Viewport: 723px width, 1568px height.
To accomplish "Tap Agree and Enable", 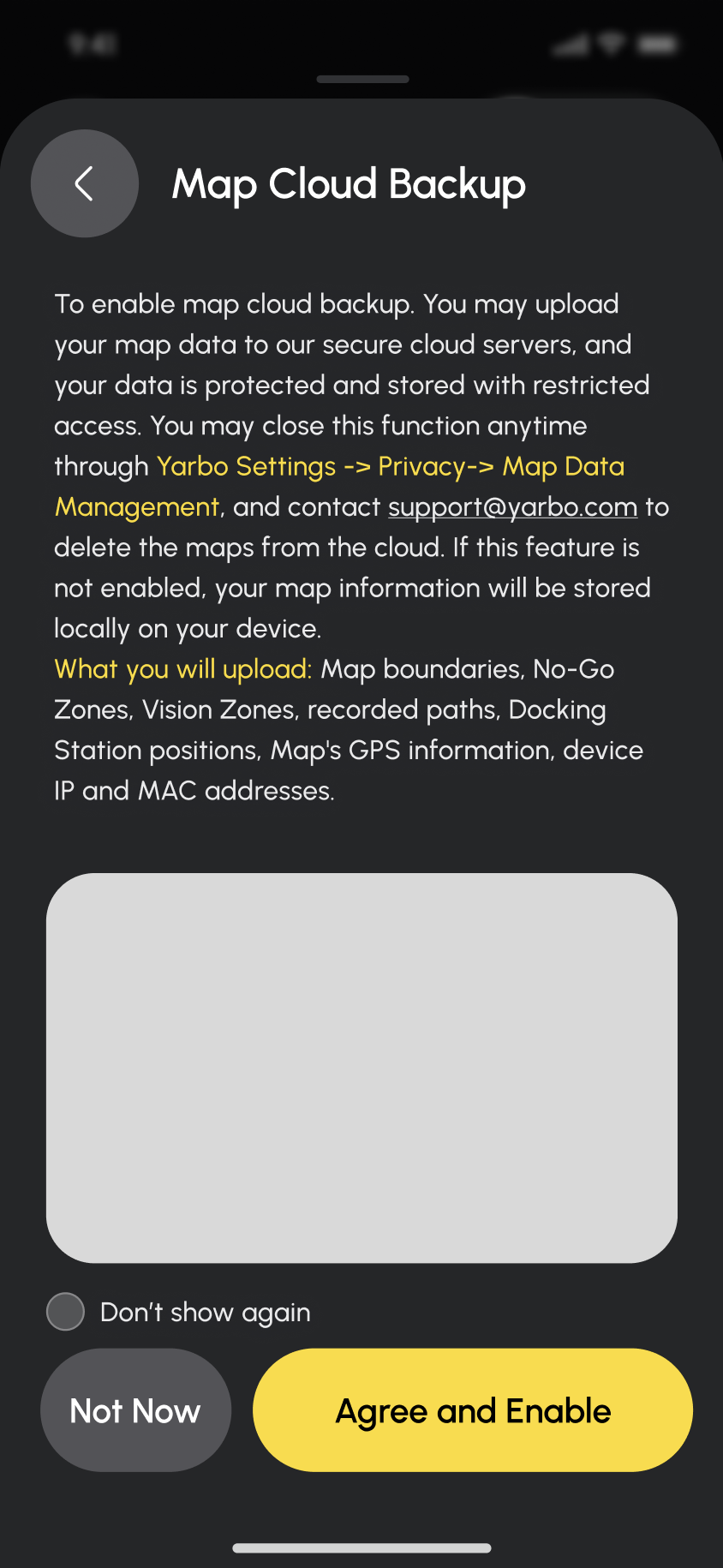I will tap(473, 1410).
